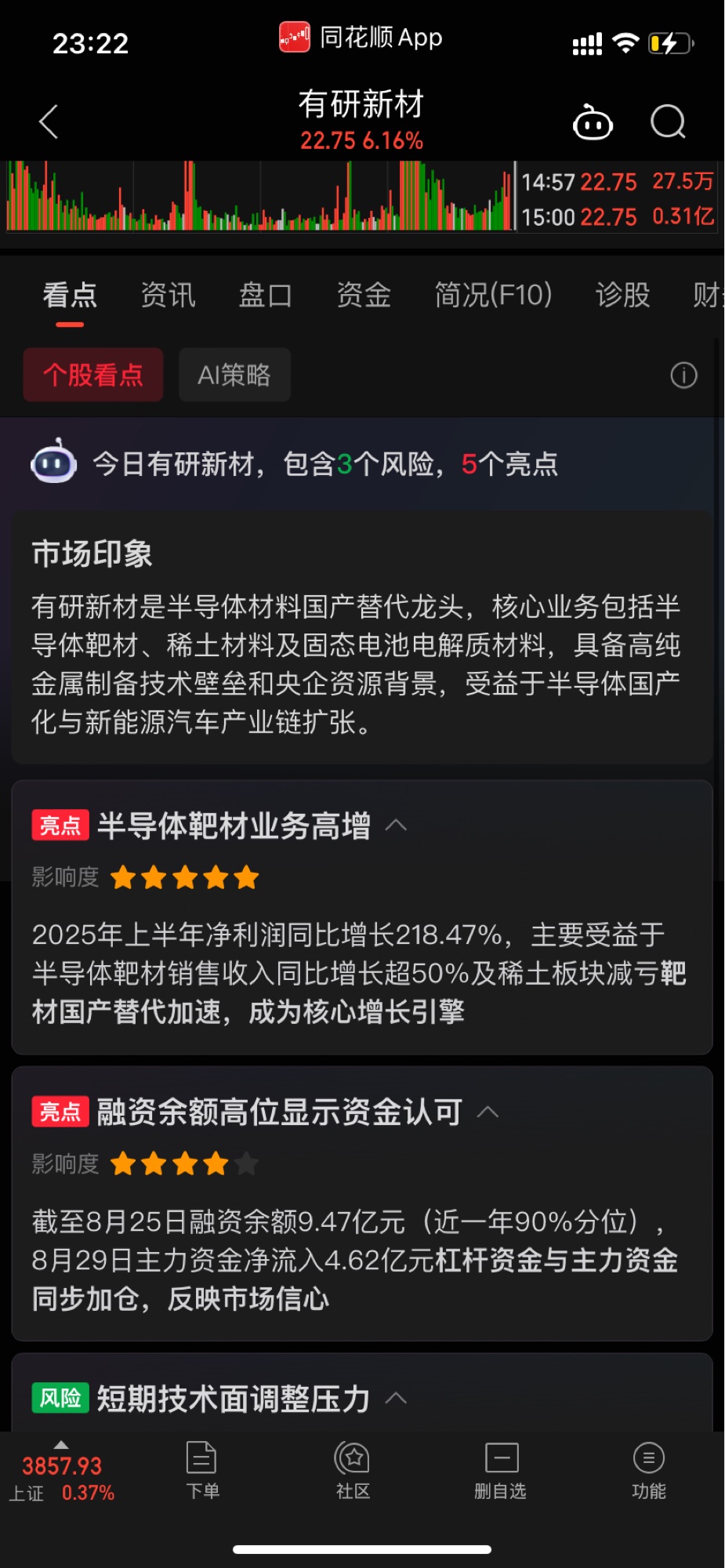Switch to the 诊股 tab
Screen dimensions: 725x1568
622,296
